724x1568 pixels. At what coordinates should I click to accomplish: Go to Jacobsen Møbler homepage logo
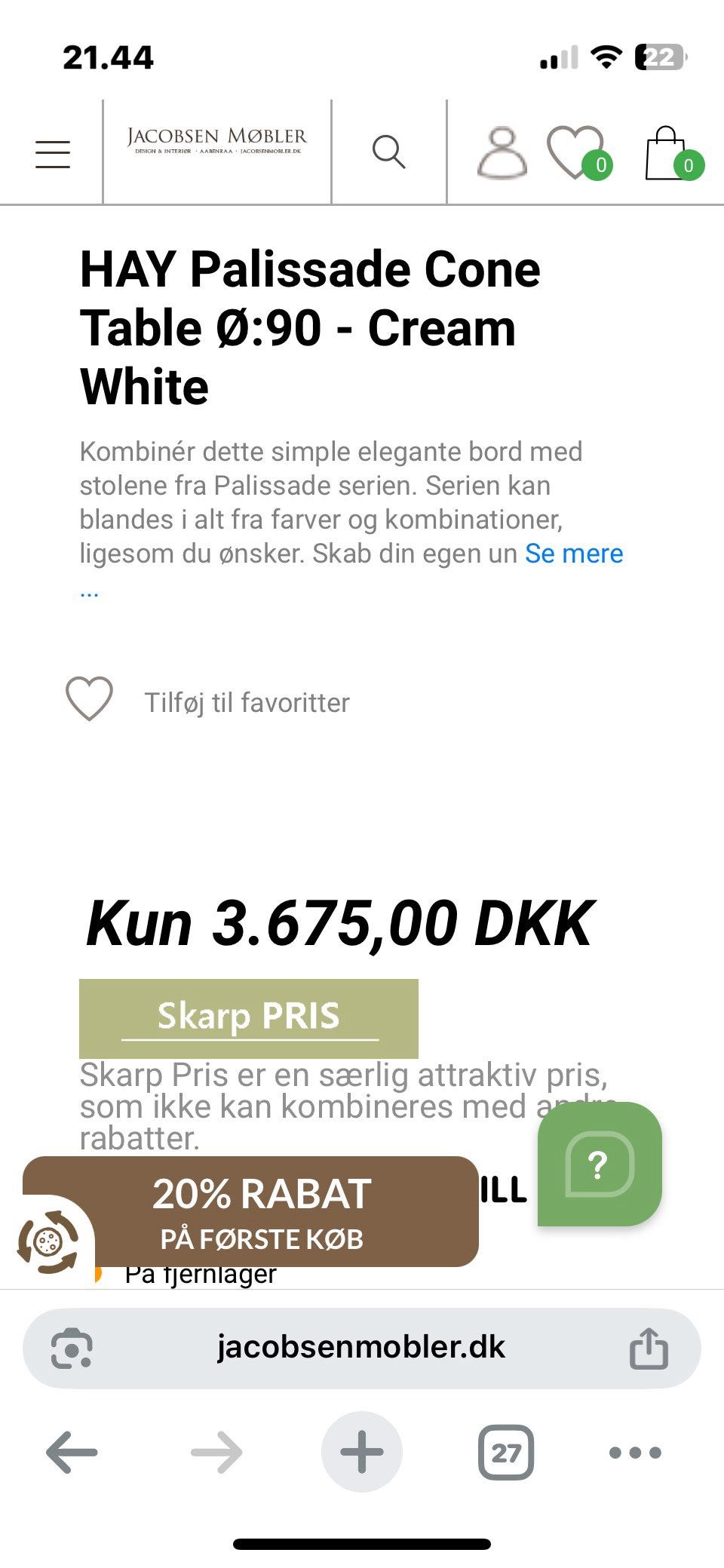(x=217, y=141)
